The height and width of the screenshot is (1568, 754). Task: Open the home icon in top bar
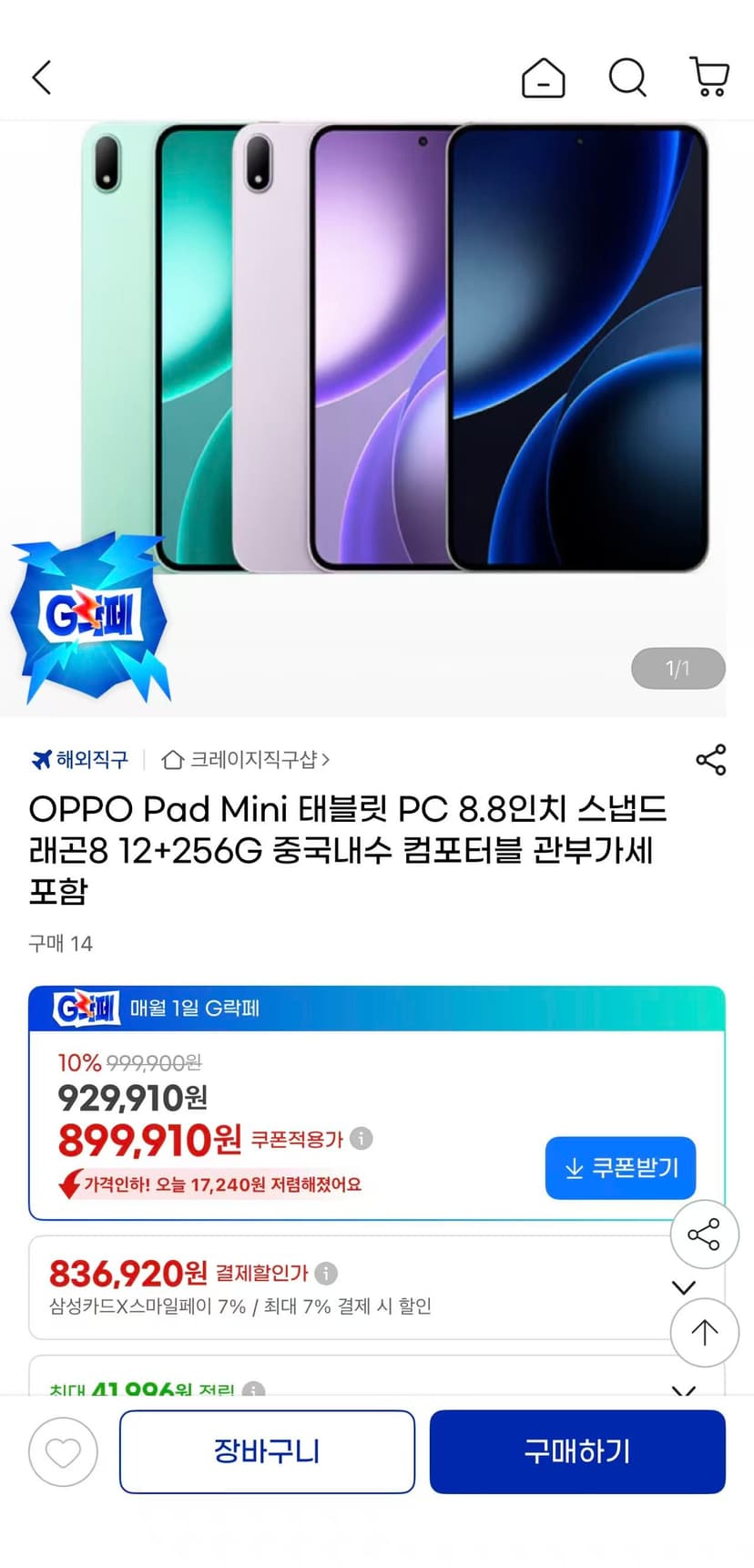click(543, 77)
